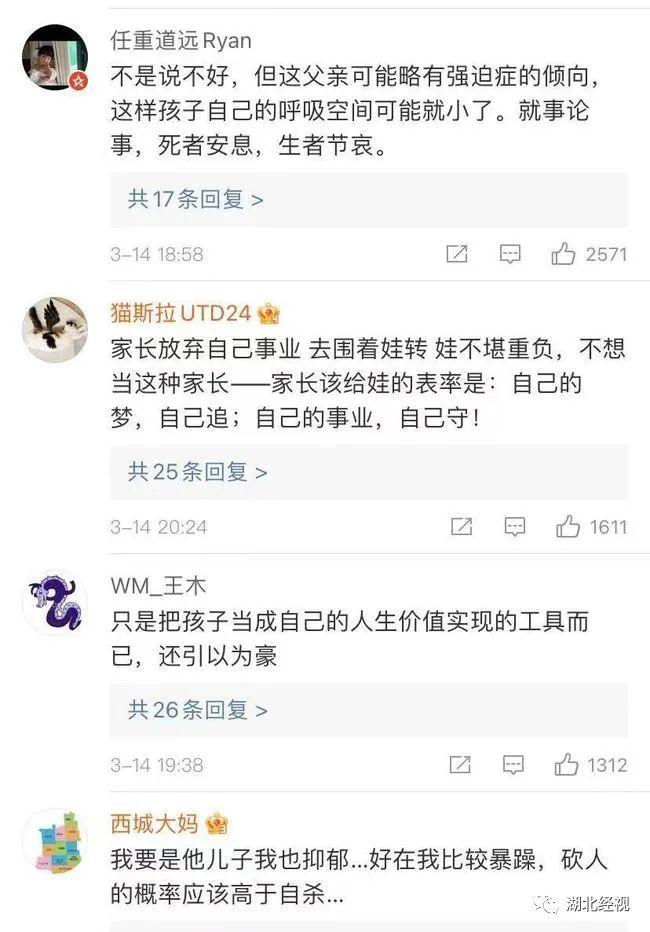The width and height of the screenshot is (650, 932).
Task: Open 猫斯拉UTD24's username link
Action: click(x=181, y=313)
